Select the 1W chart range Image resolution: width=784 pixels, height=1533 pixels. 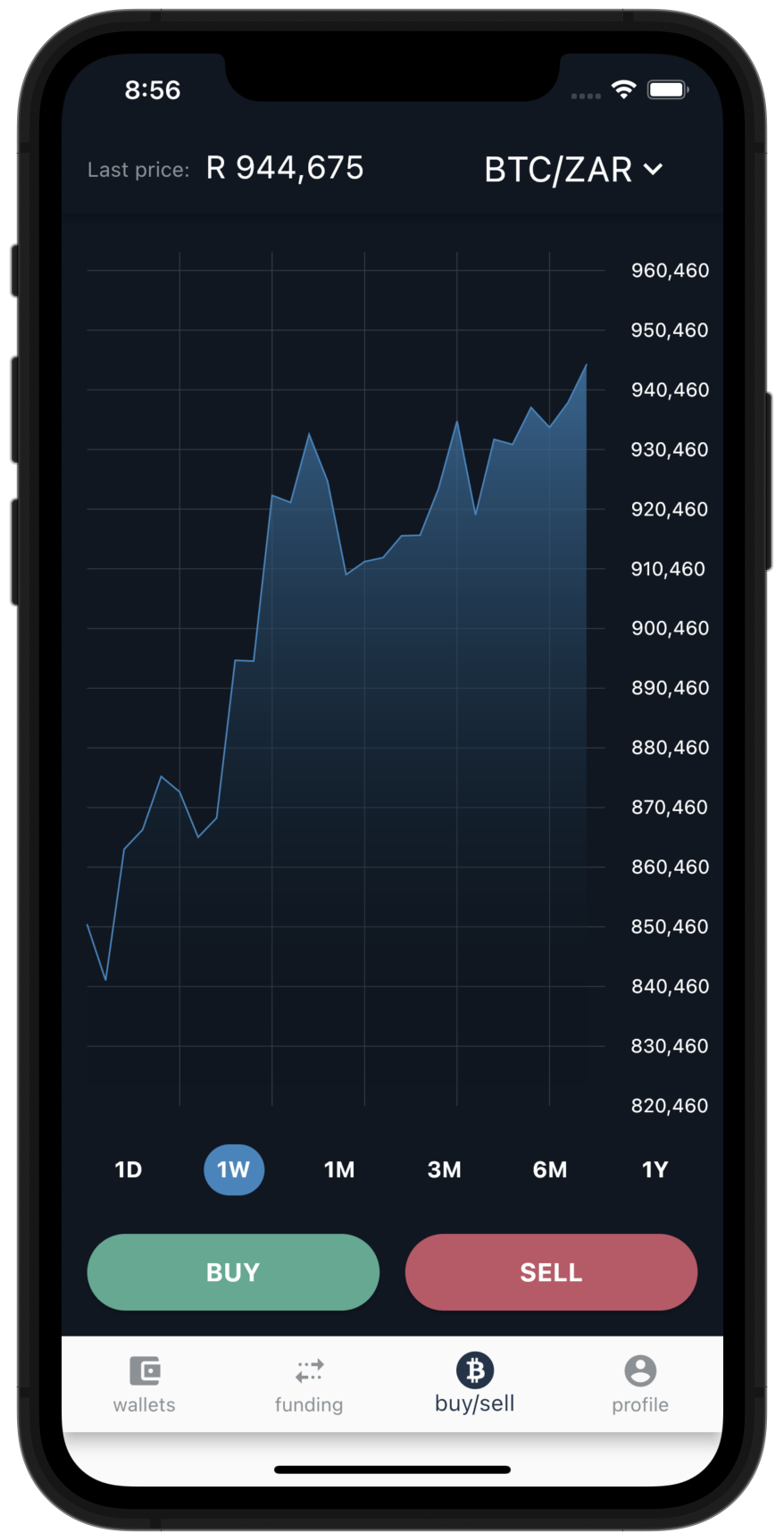(x=234, y=1169)
